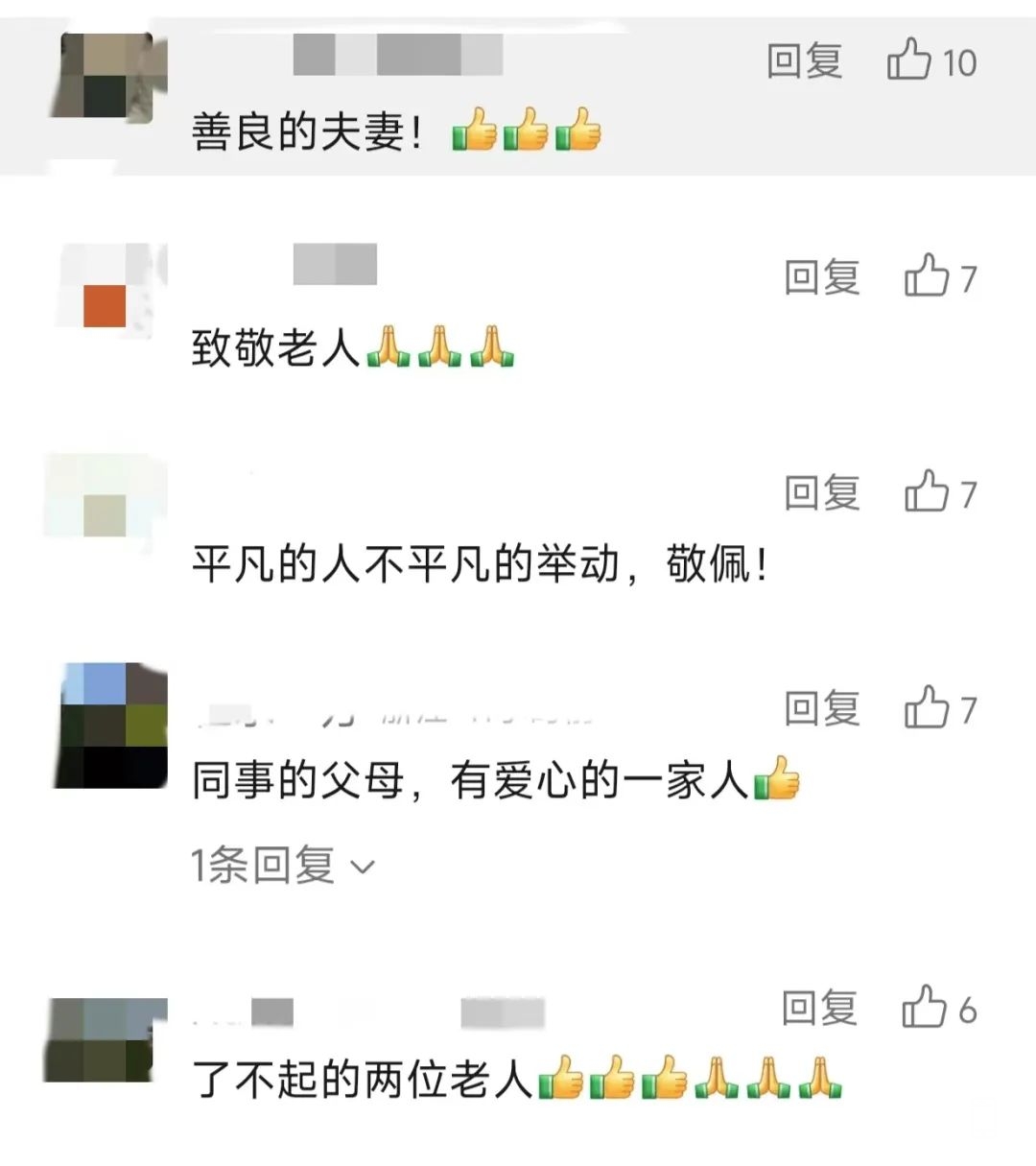
Task: Like the comment 善良的夫妻
Action: [910, 60]
